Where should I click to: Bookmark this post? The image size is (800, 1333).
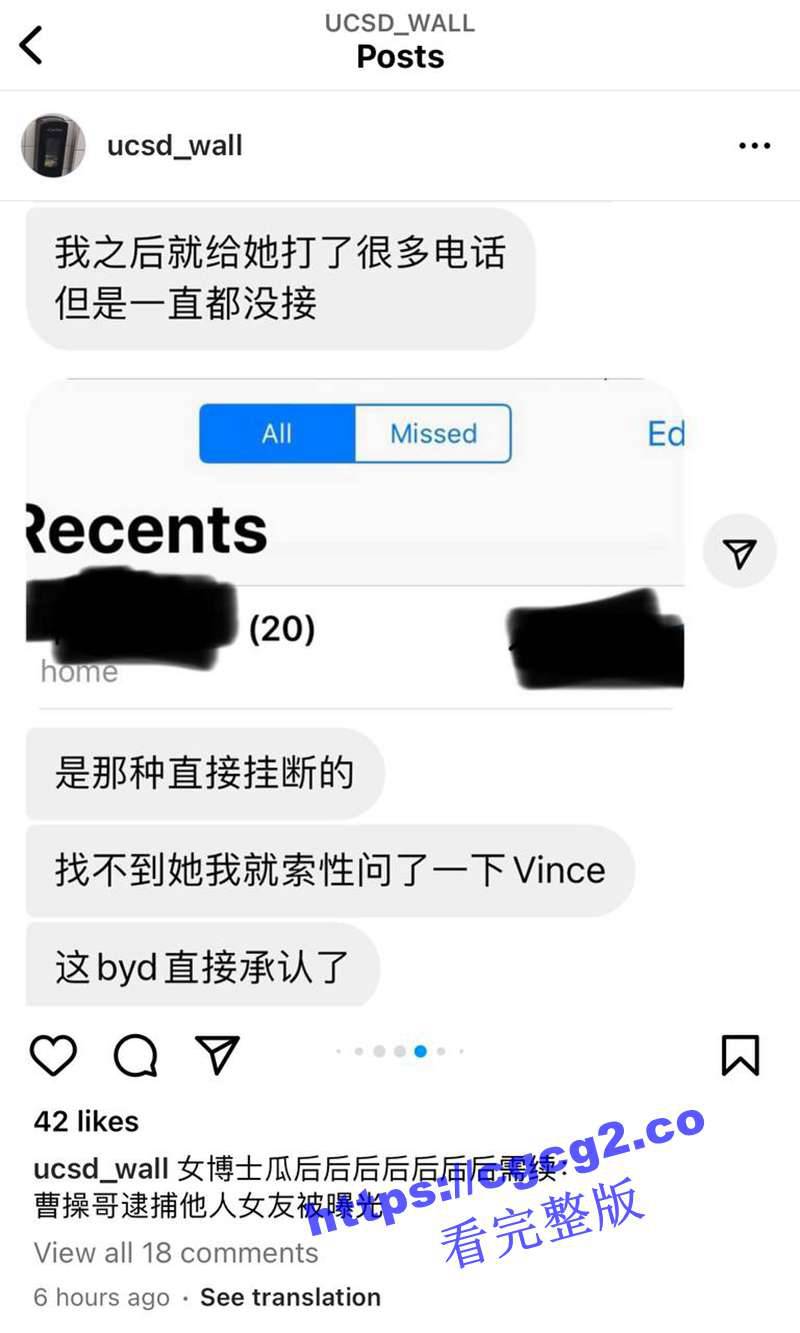click(740, 1055)
